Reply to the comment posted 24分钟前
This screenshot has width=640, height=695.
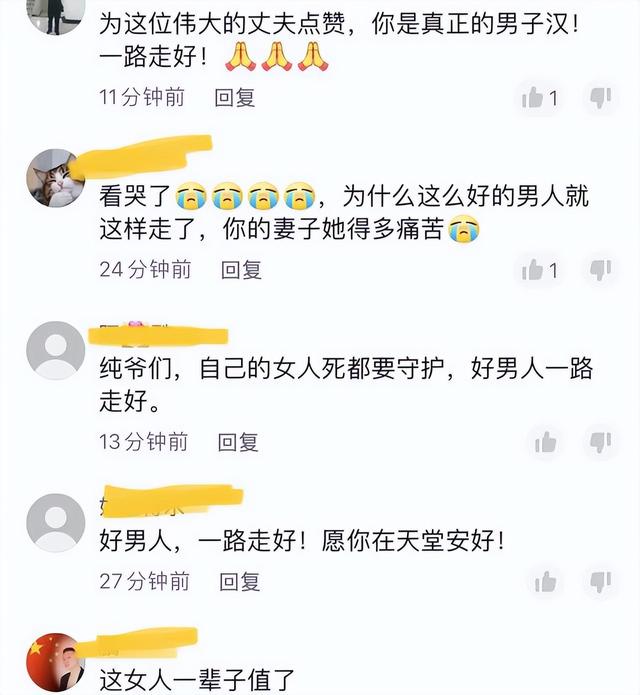coord(240,269)
